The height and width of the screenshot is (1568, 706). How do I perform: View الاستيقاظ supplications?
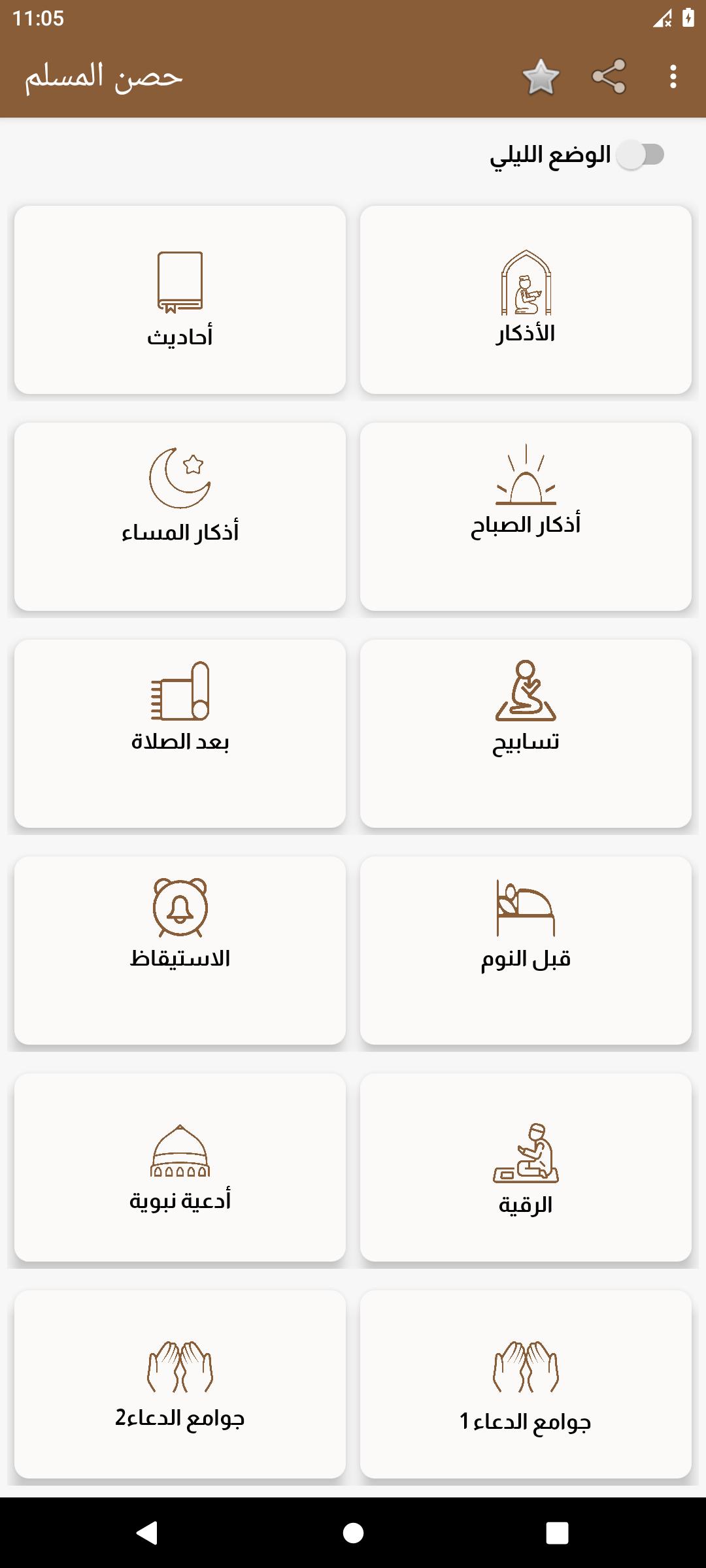click(x=180, y=951)
